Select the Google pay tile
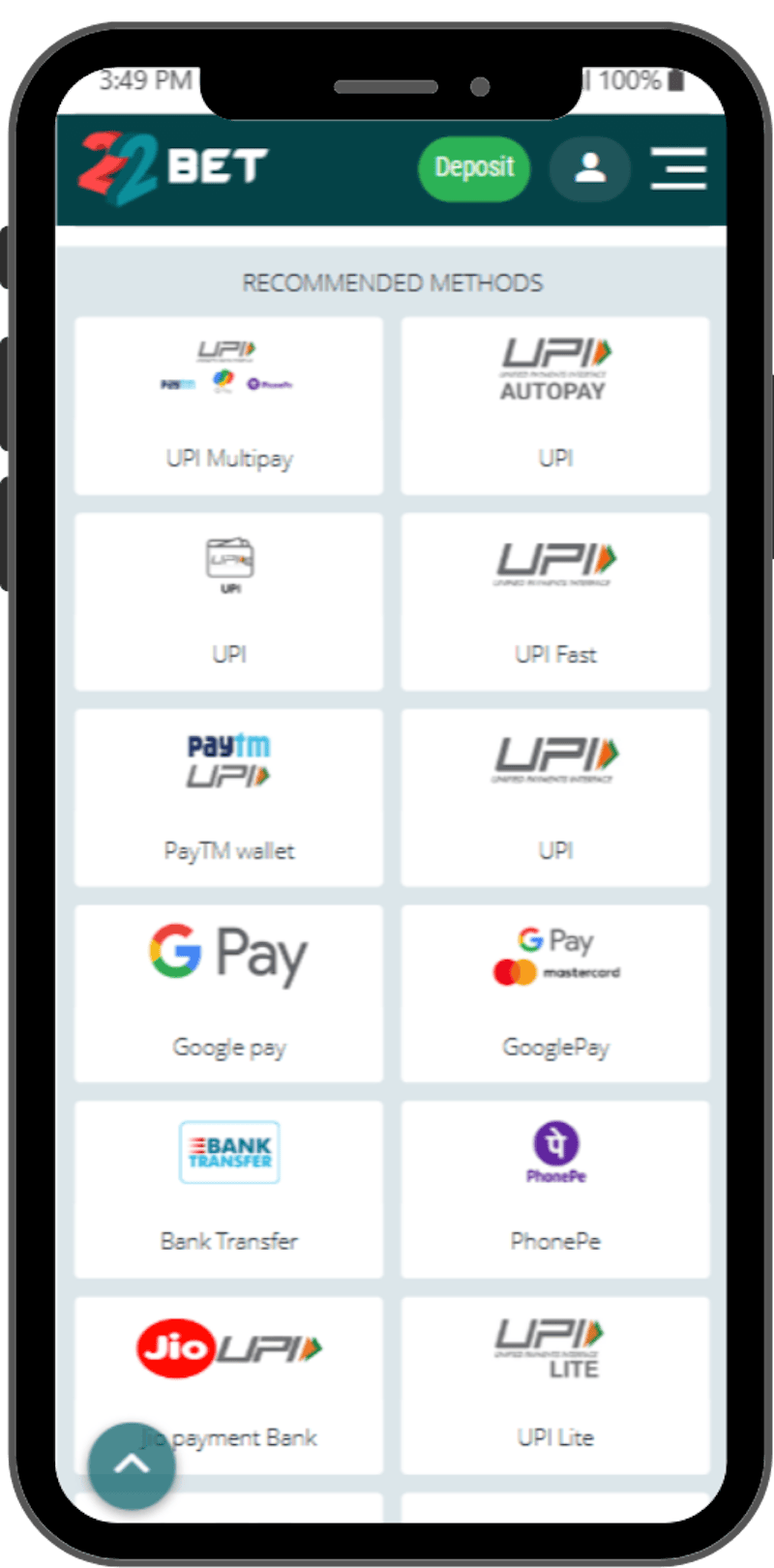The height and width of the screenshot is (1568, 774). click(x=229, y=993)
